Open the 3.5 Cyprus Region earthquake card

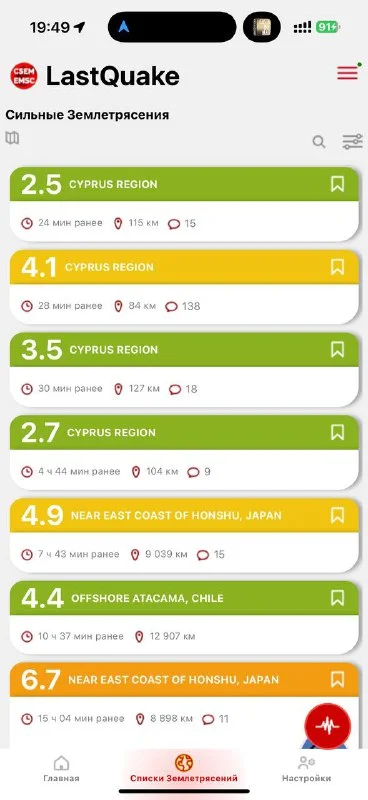184,369
